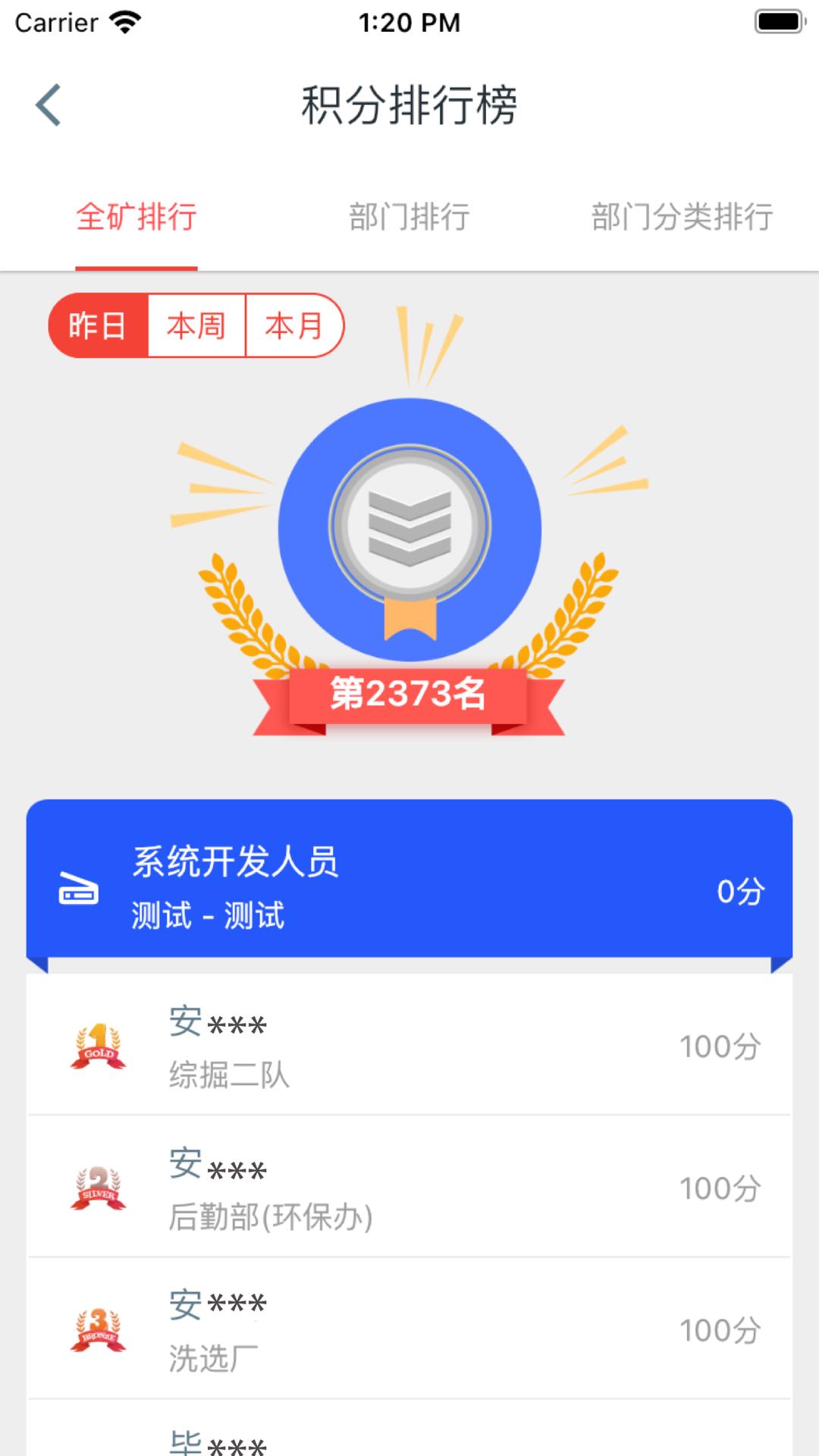The width and height of the screenshot is (819, 1456).
Task: Open the 部门分类排行 tab
Action: pos(682,218)
